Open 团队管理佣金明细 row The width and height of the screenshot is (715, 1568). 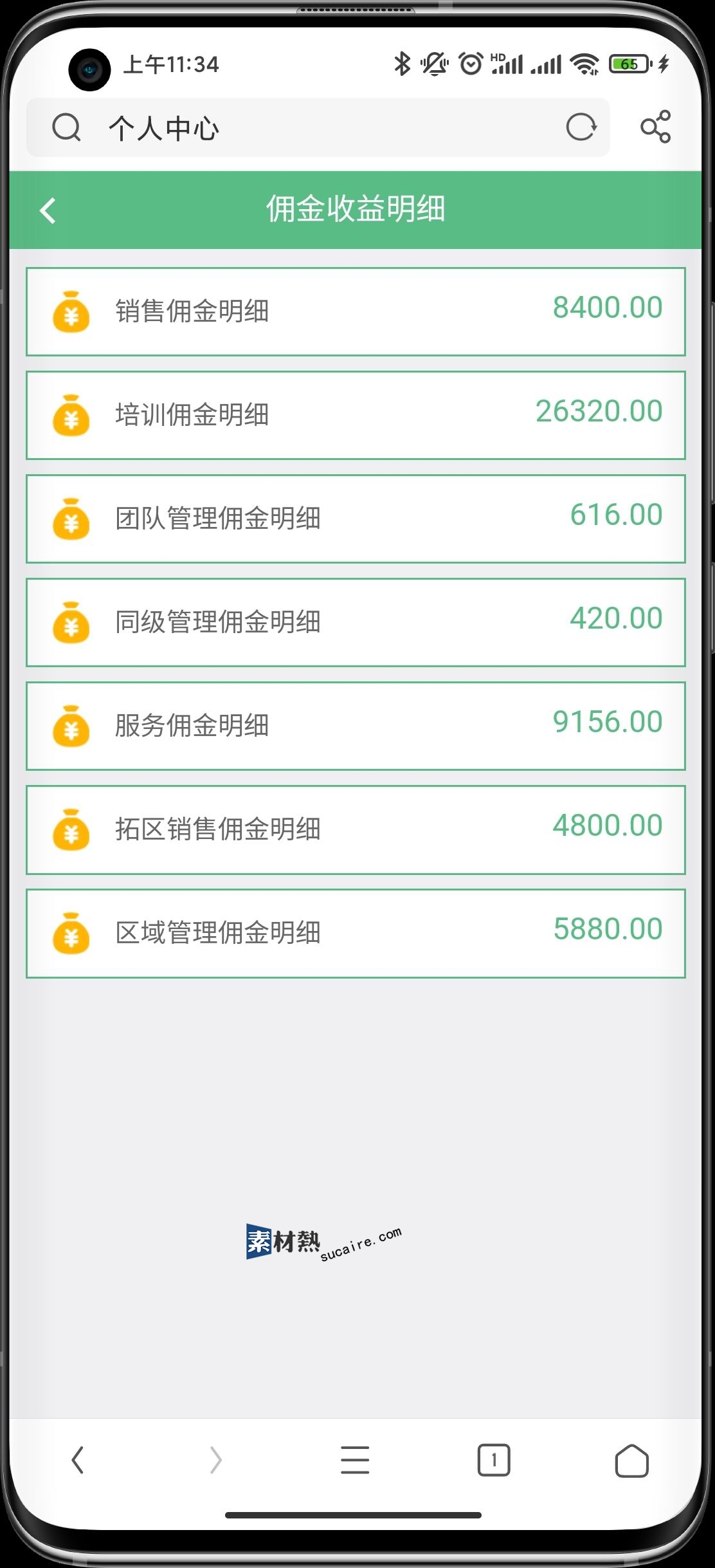point(356,519)
